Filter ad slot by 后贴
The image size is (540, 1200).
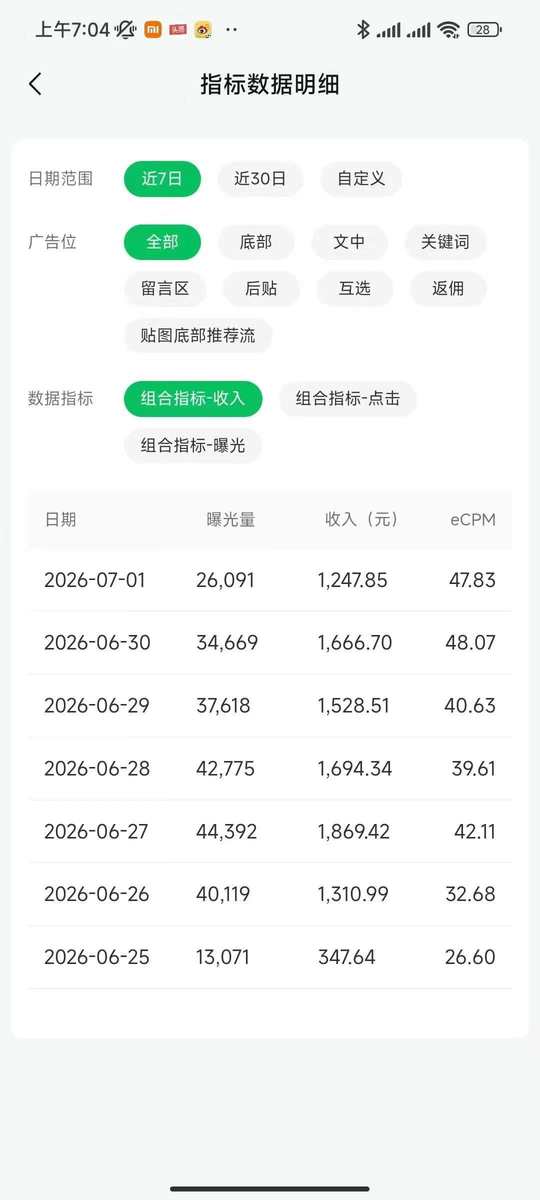261,288
